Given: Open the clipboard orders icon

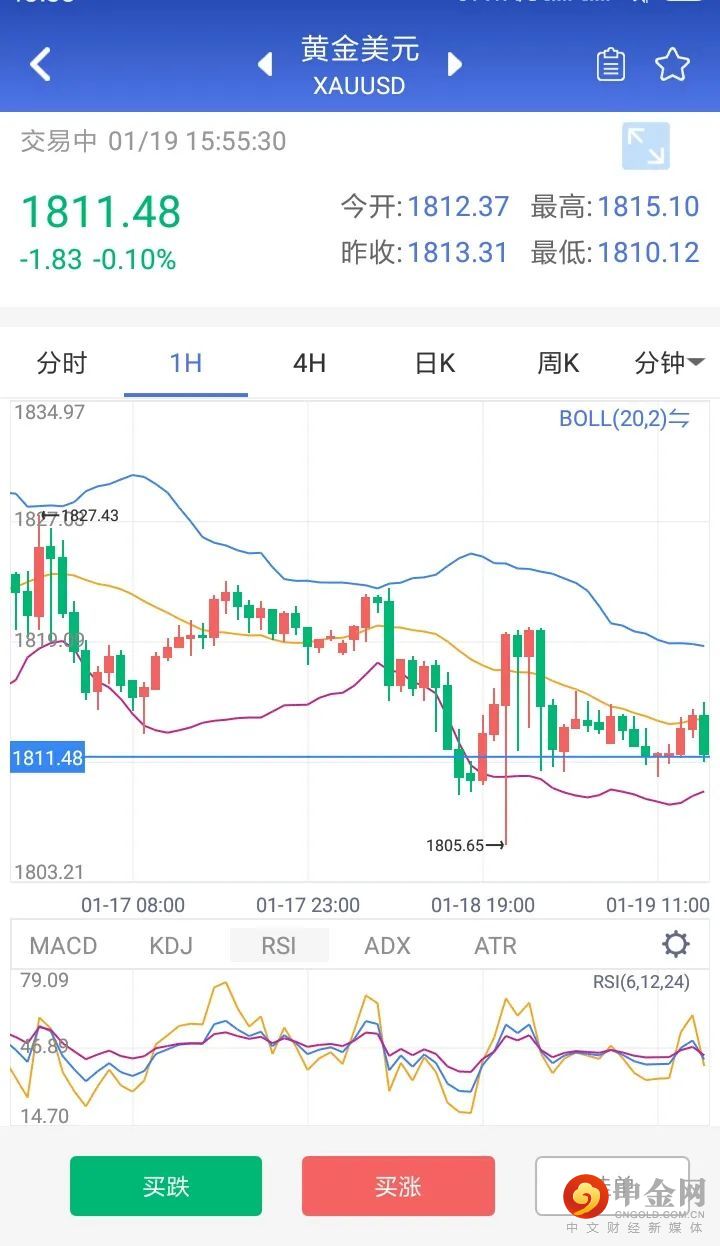Looking at the screenshot, I should 610,65.
